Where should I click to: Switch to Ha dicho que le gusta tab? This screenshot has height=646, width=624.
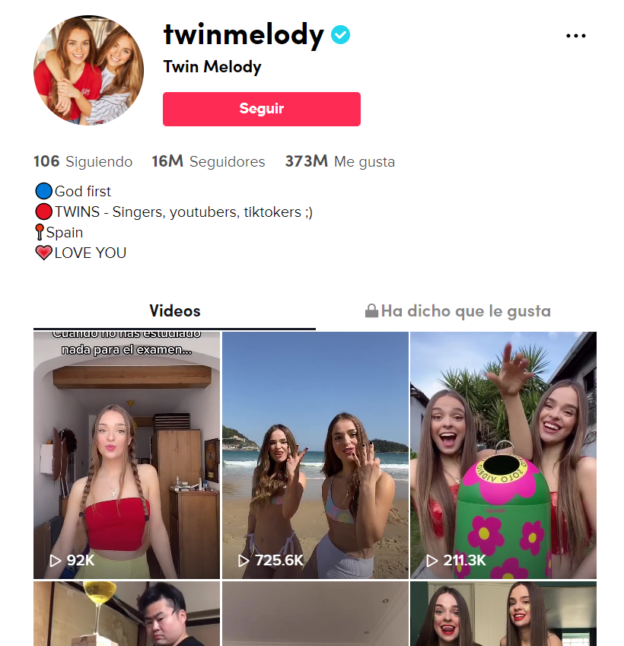coord(457,311)
